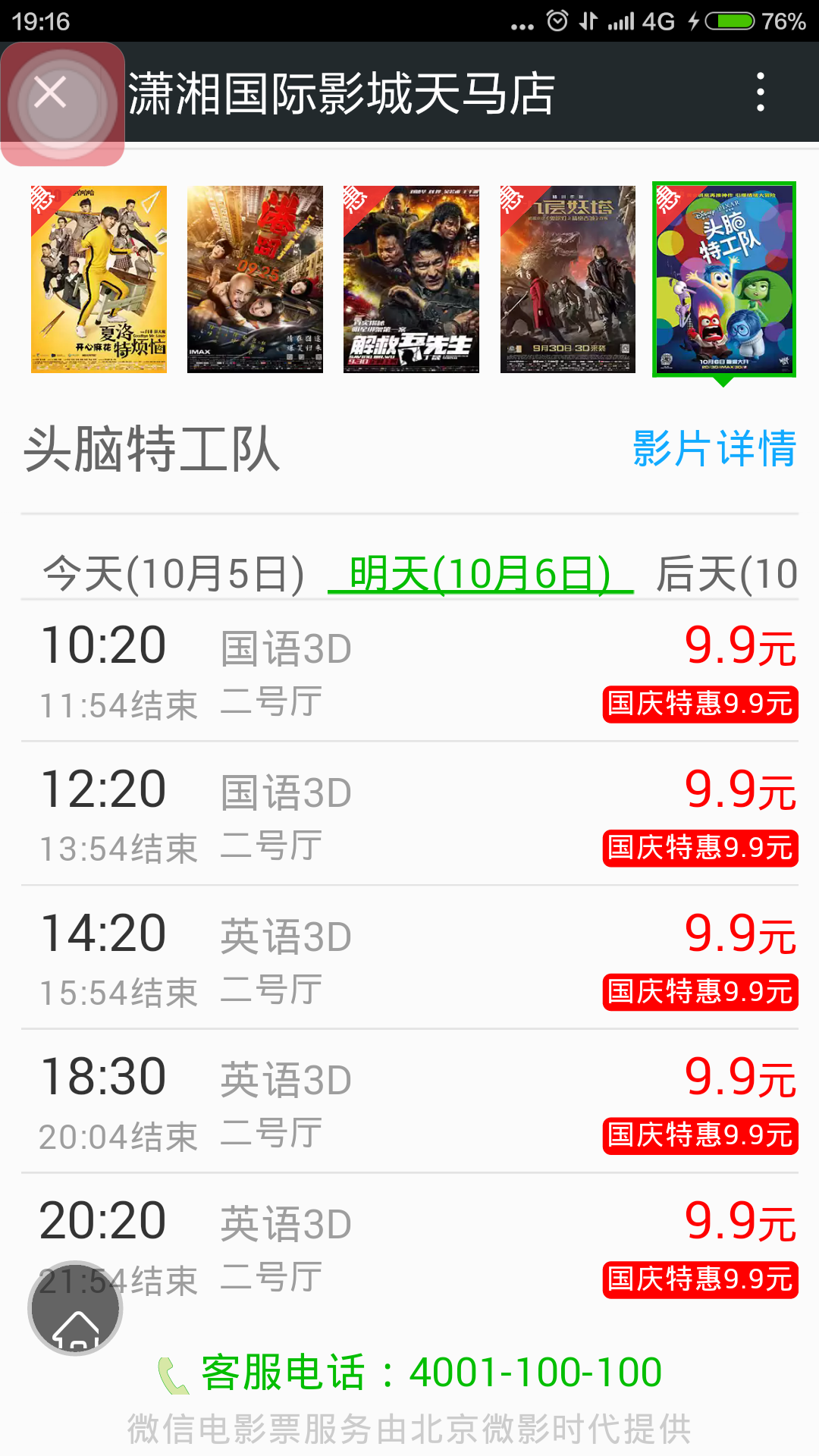Close the cinema page with the X

point(51,94)
